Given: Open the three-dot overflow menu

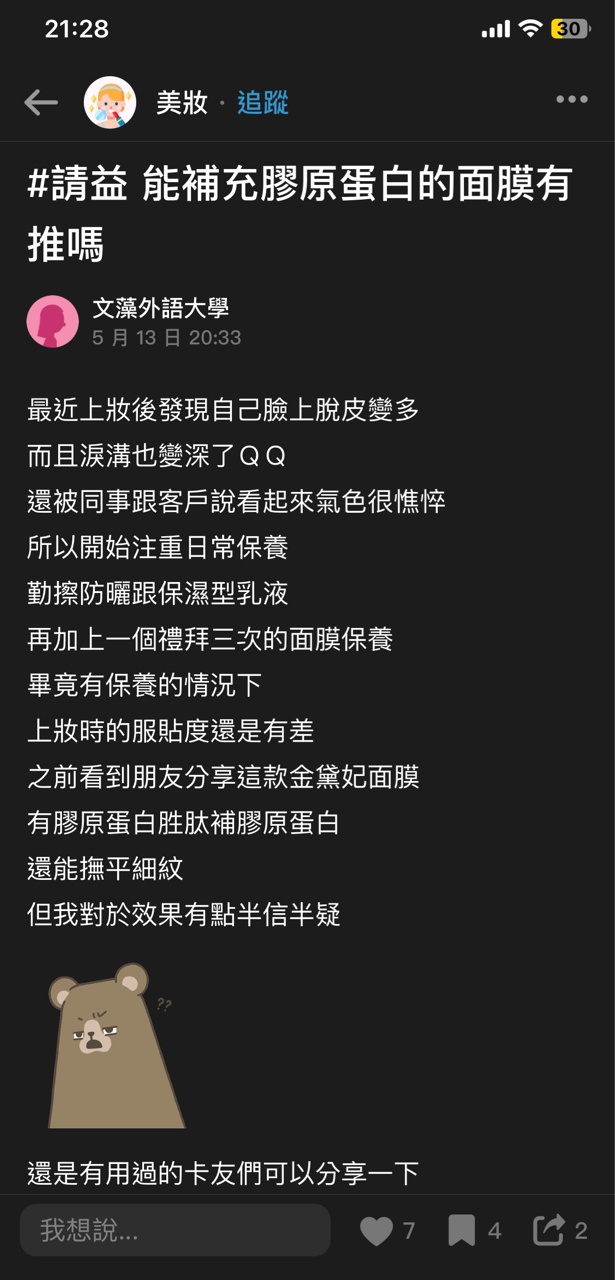Looking at the screenshot, I should (x=571, y=99).
